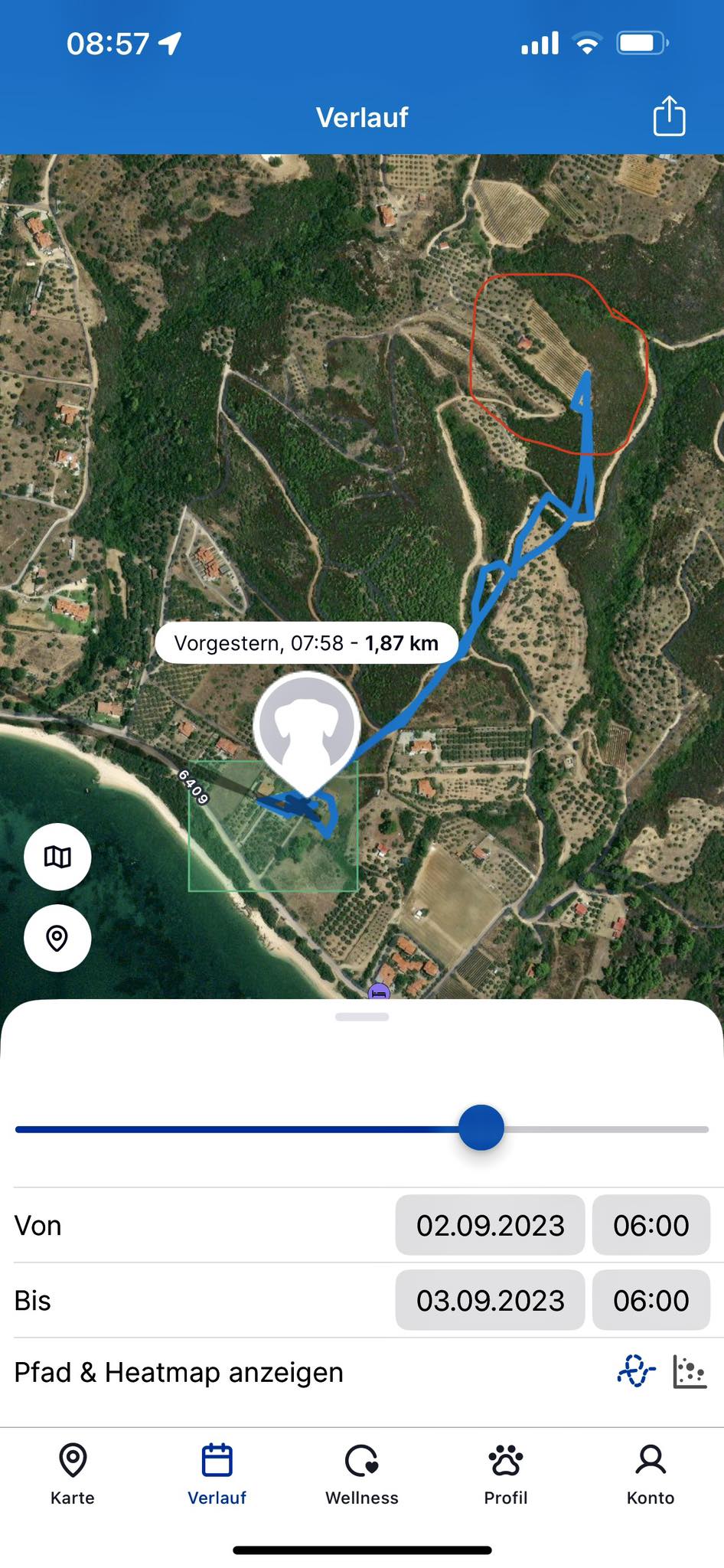The width and height of the screenshot is (724, 1568).
Task: Change the Bis date 03.09.2023
Action: (x=490, y=1300)
